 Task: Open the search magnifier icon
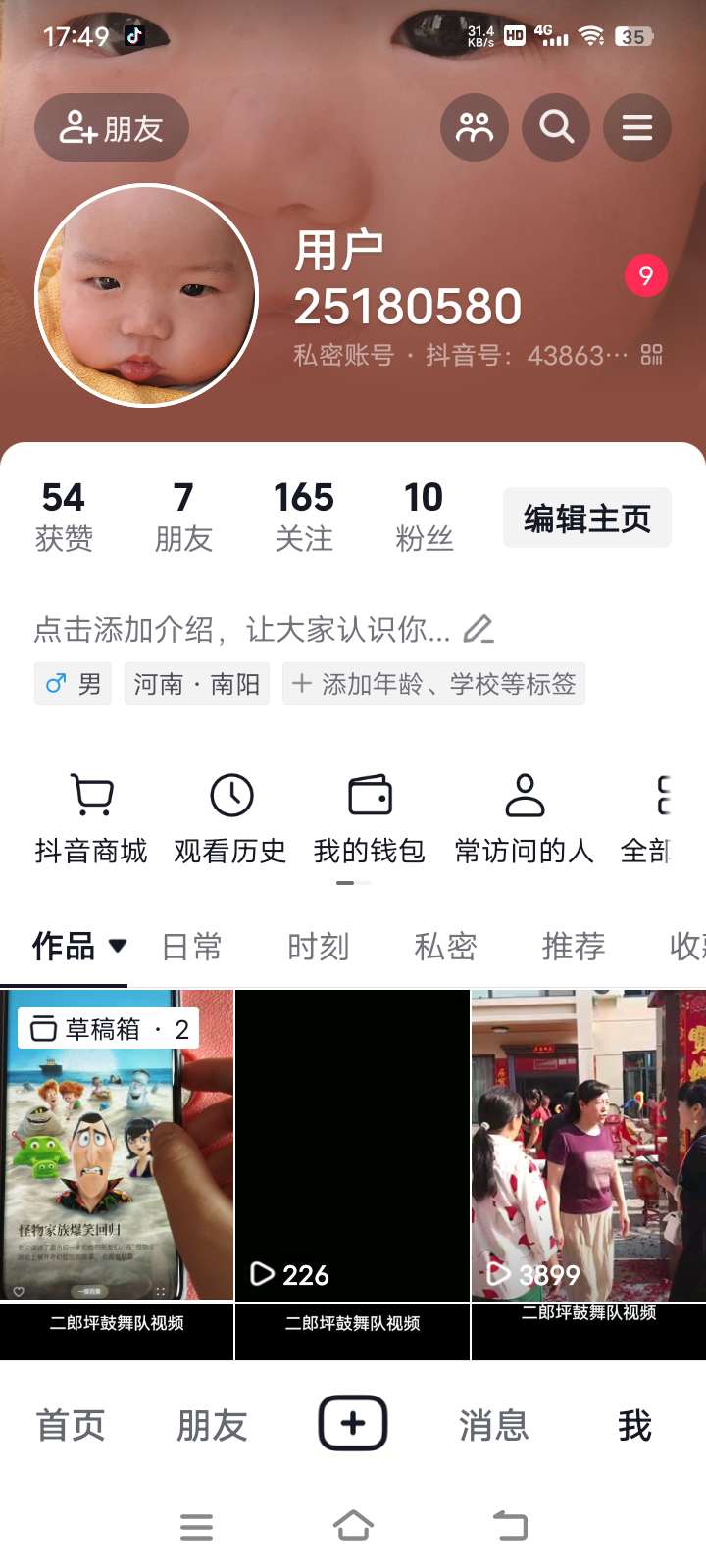pyautogui.click(x=556, y=127)
